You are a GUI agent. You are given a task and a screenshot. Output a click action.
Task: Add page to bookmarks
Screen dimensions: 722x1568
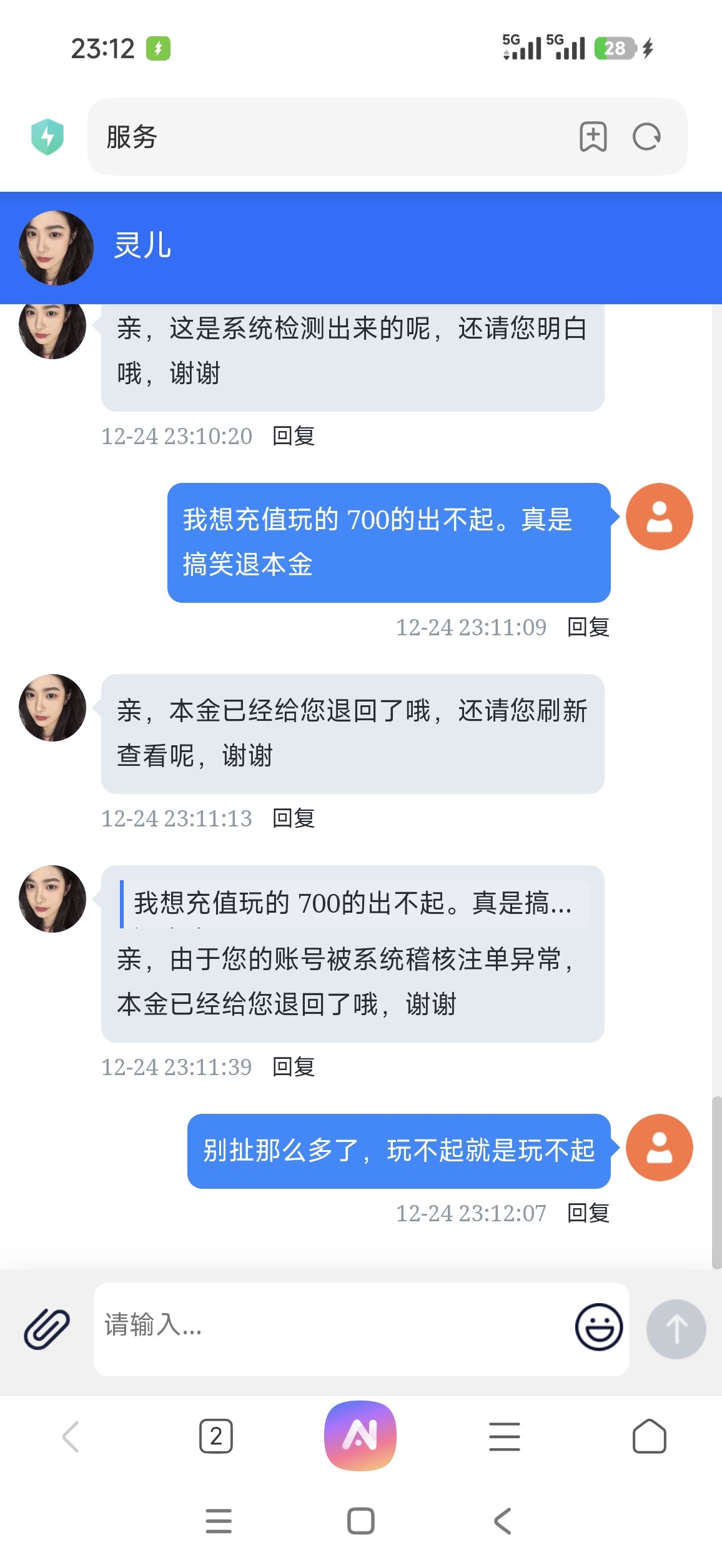593,137
